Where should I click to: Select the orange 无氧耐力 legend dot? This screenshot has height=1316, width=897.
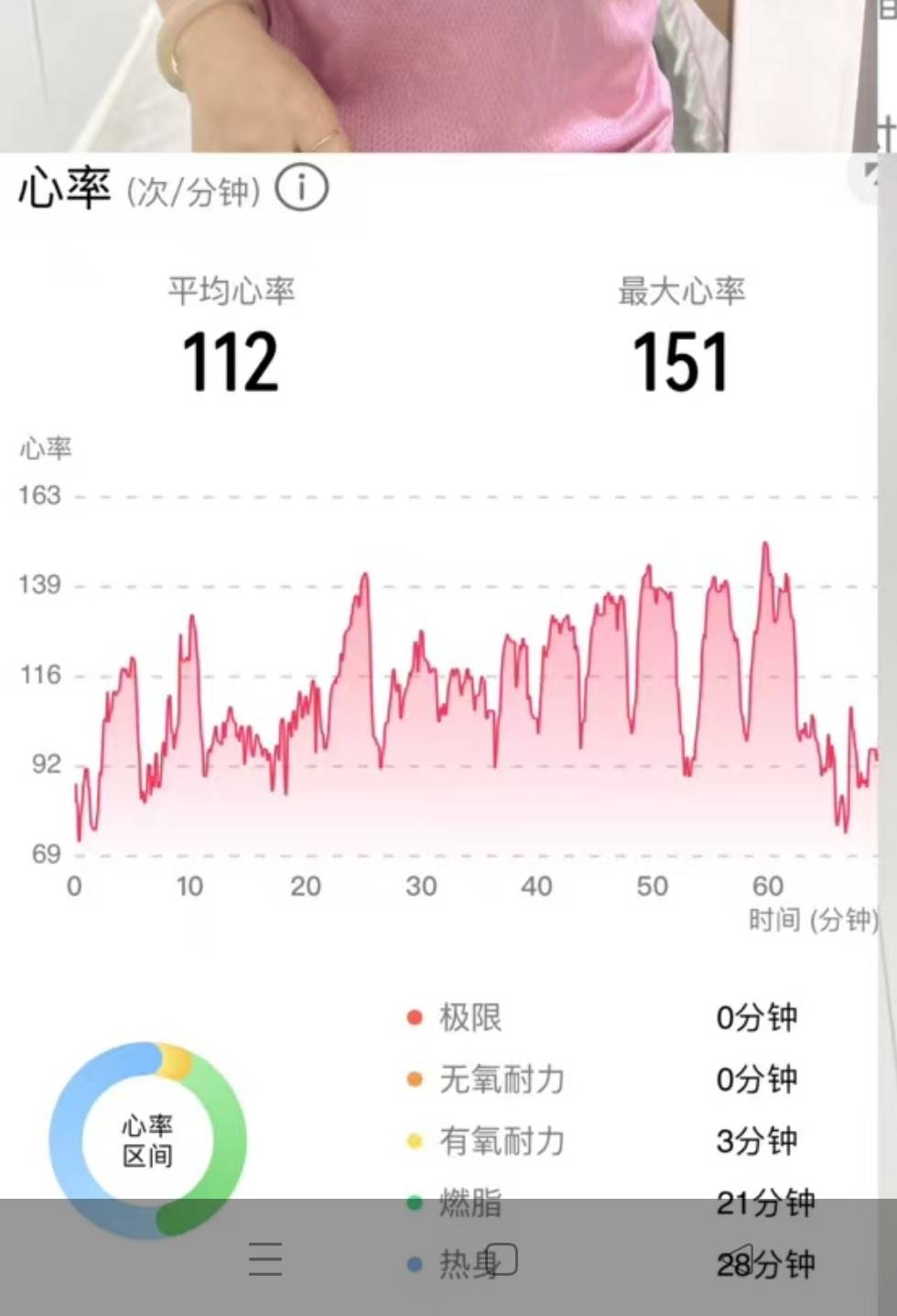(x=414, y=1079)
